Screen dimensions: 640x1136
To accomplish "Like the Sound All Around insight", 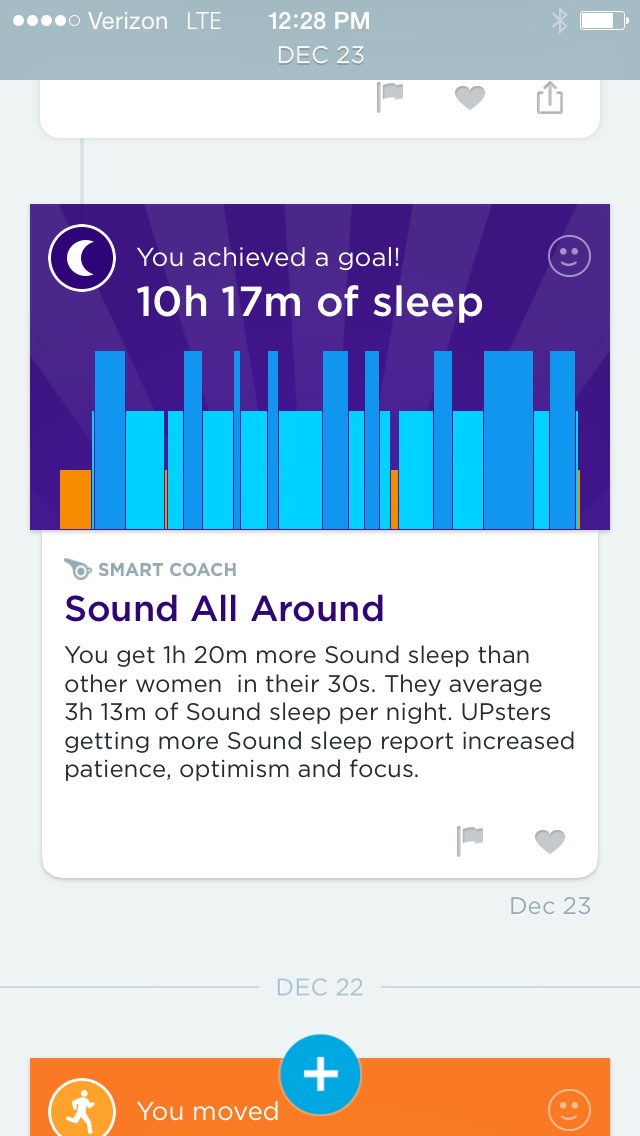I will click(550, 842).
